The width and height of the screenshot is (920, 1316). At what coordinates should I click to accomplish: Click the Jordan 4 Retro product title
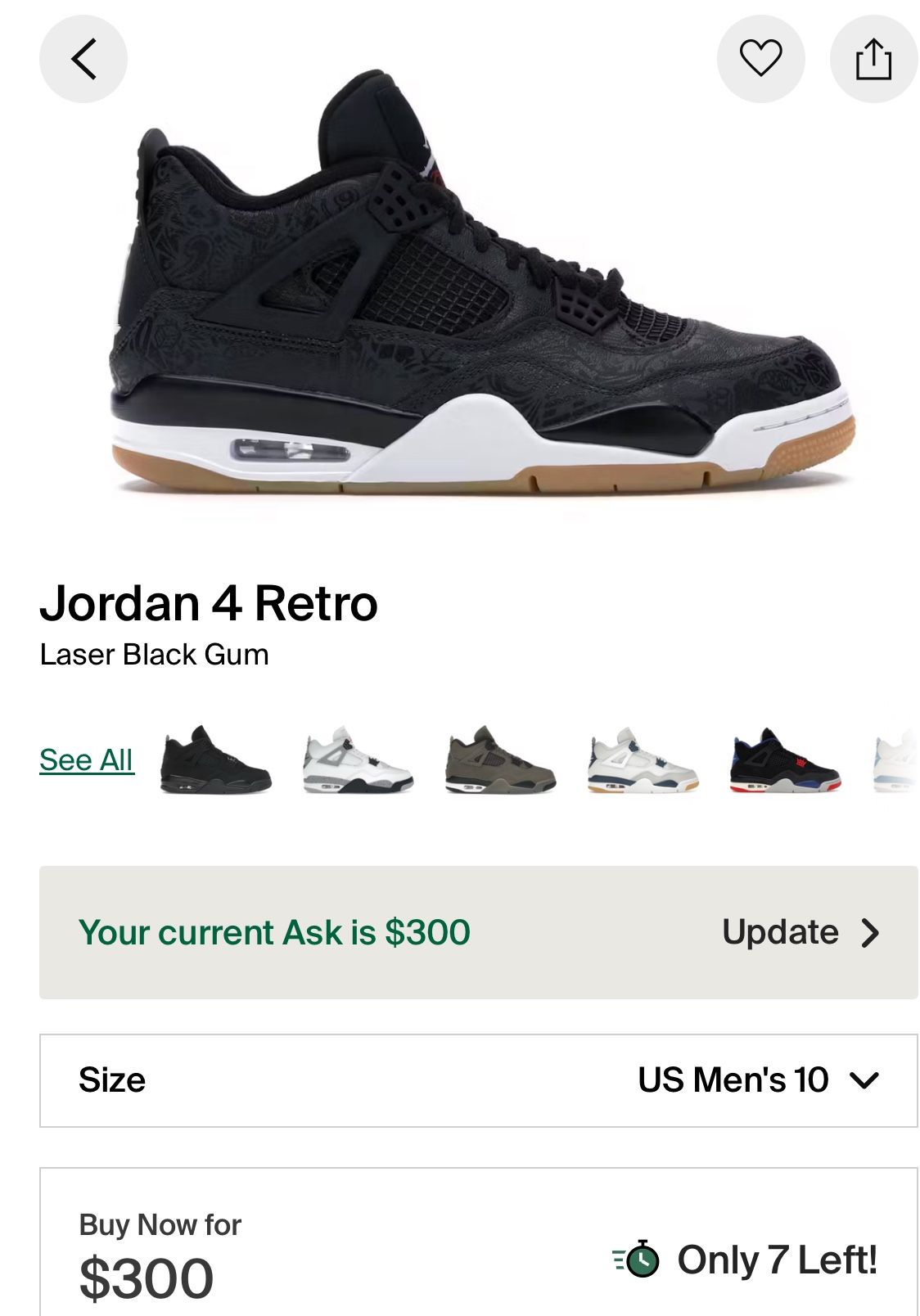tap(210, 606)
